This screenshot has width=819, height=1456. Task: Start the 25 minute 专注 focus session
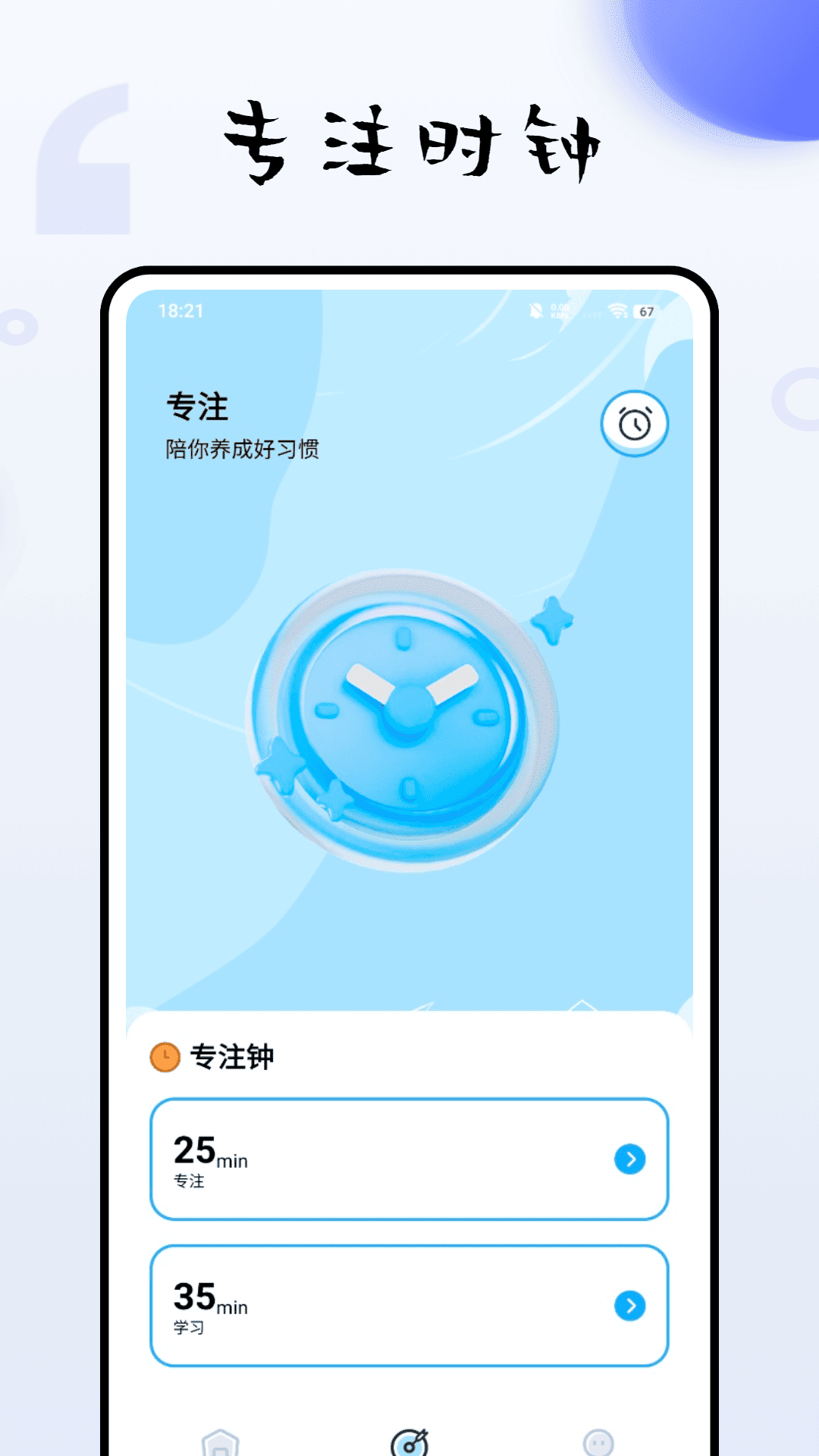tap(409, 1159)
